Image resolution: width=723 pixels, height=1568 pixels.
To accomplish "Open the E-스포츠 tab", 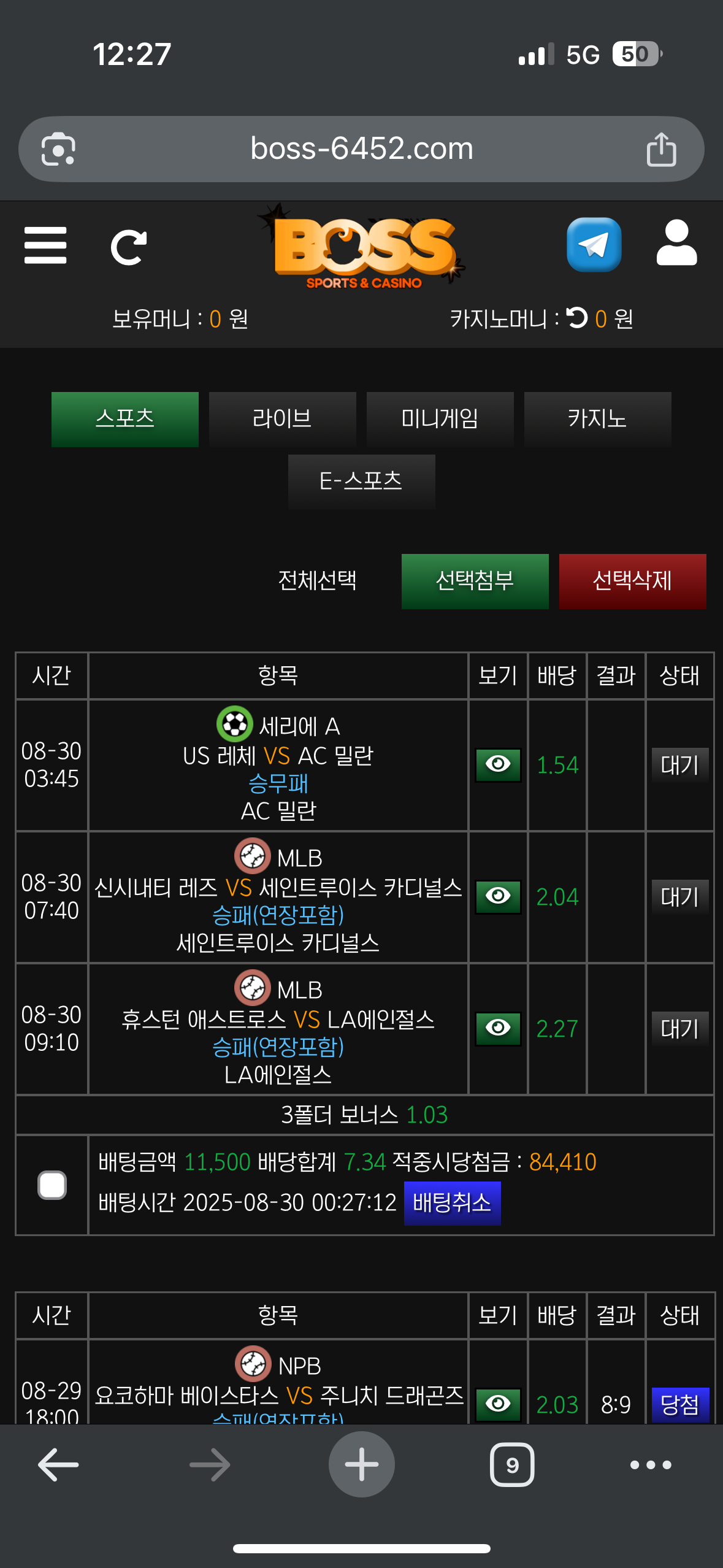I will (x=361, y=482).
